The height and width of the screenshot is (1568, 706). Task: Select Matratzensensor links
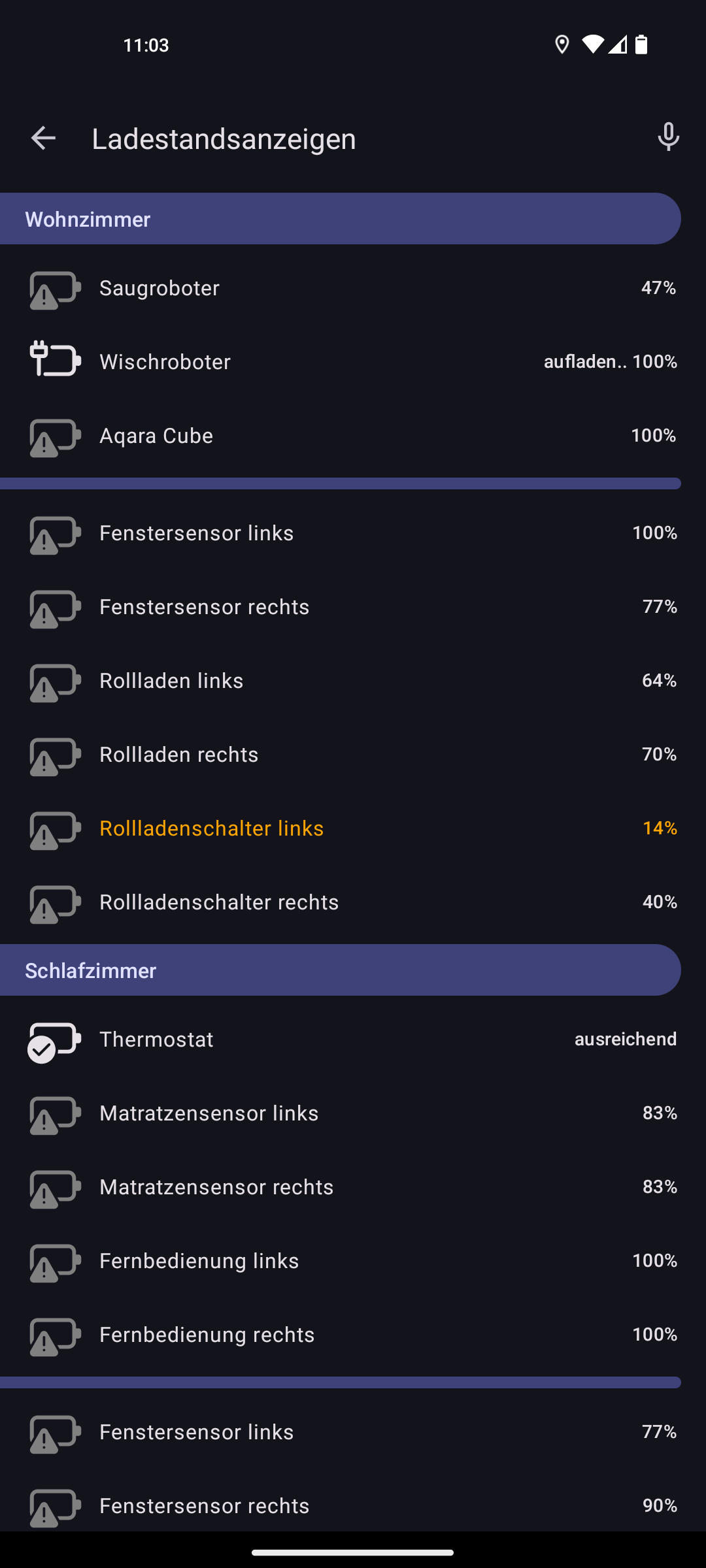click(x=353, y=1113)
